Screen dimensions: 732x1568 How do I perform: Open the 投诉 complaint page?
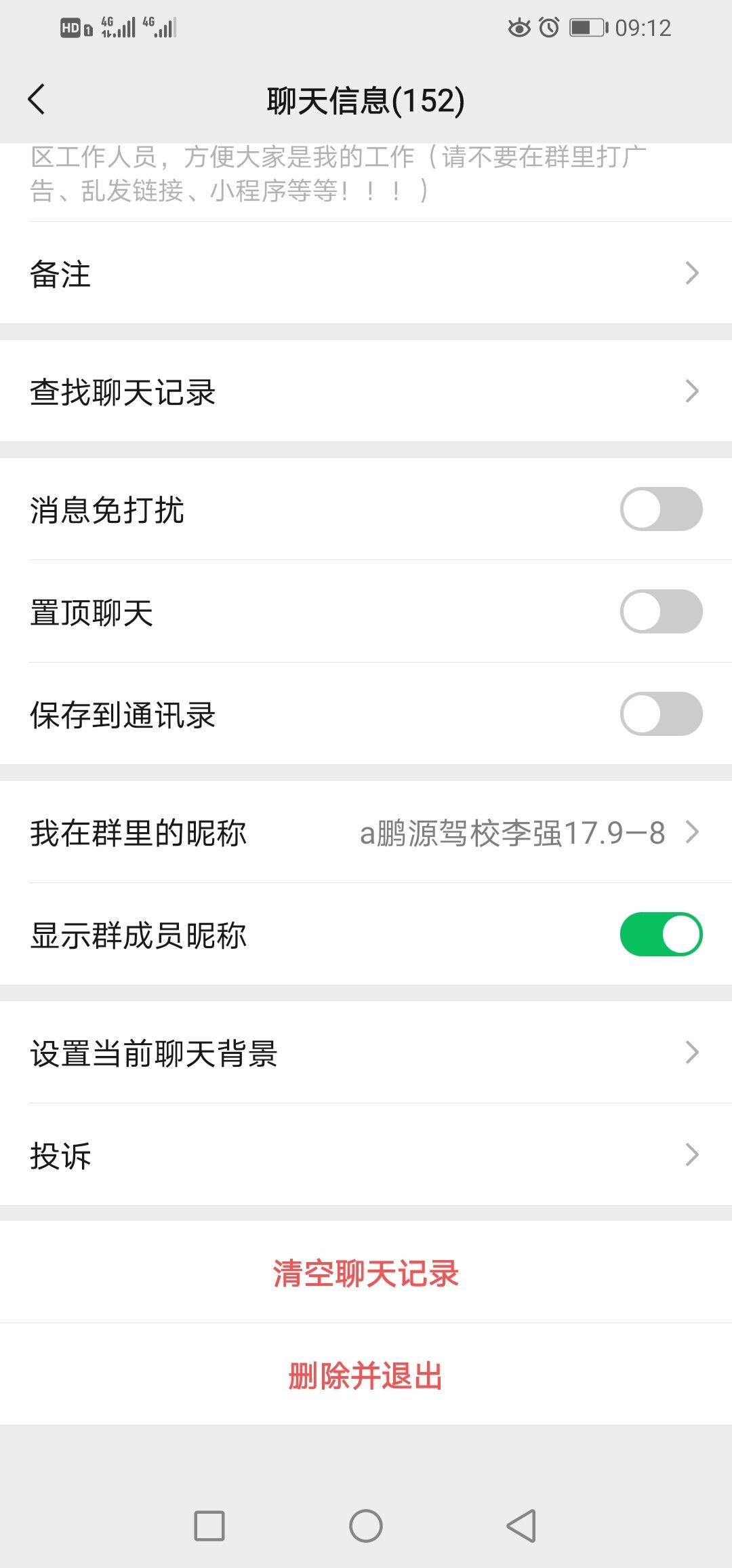click(x=366, y=1155)
